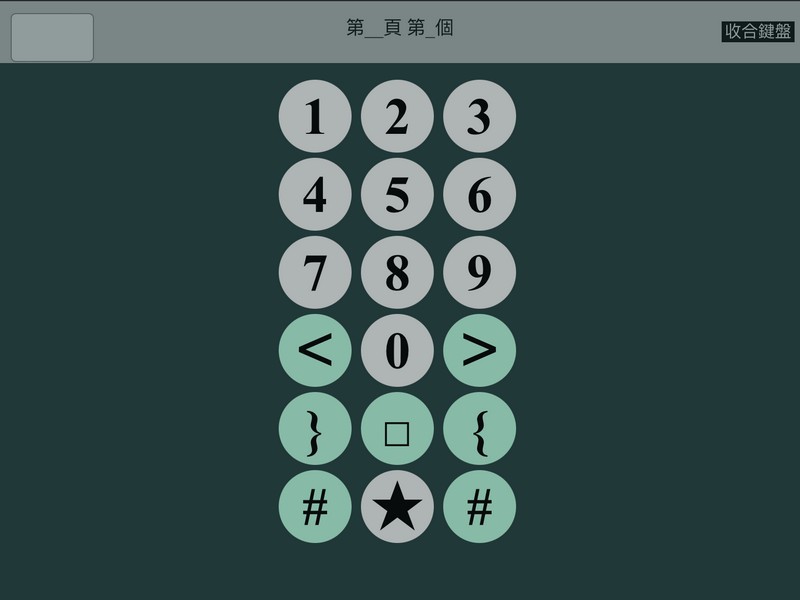
Task: Tap the square symbol key
Action: coord(397,428)
